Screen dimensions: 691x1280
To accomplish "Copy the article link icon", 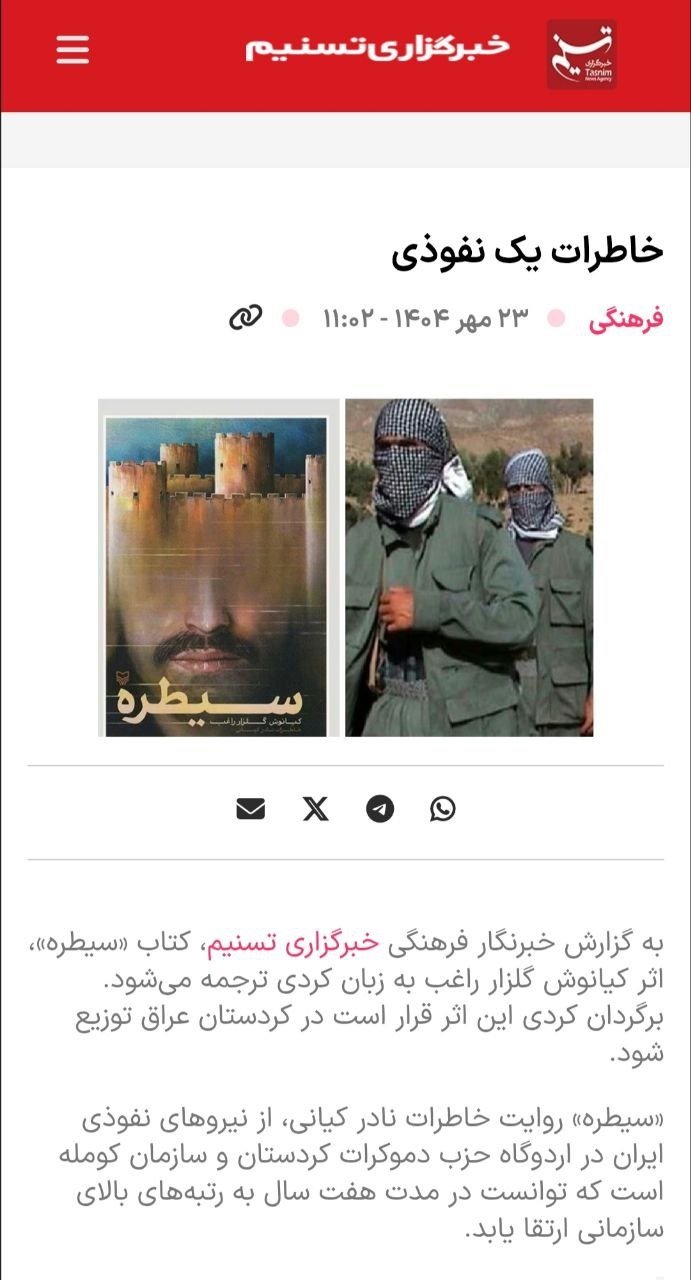I will [x=245, y=319].
